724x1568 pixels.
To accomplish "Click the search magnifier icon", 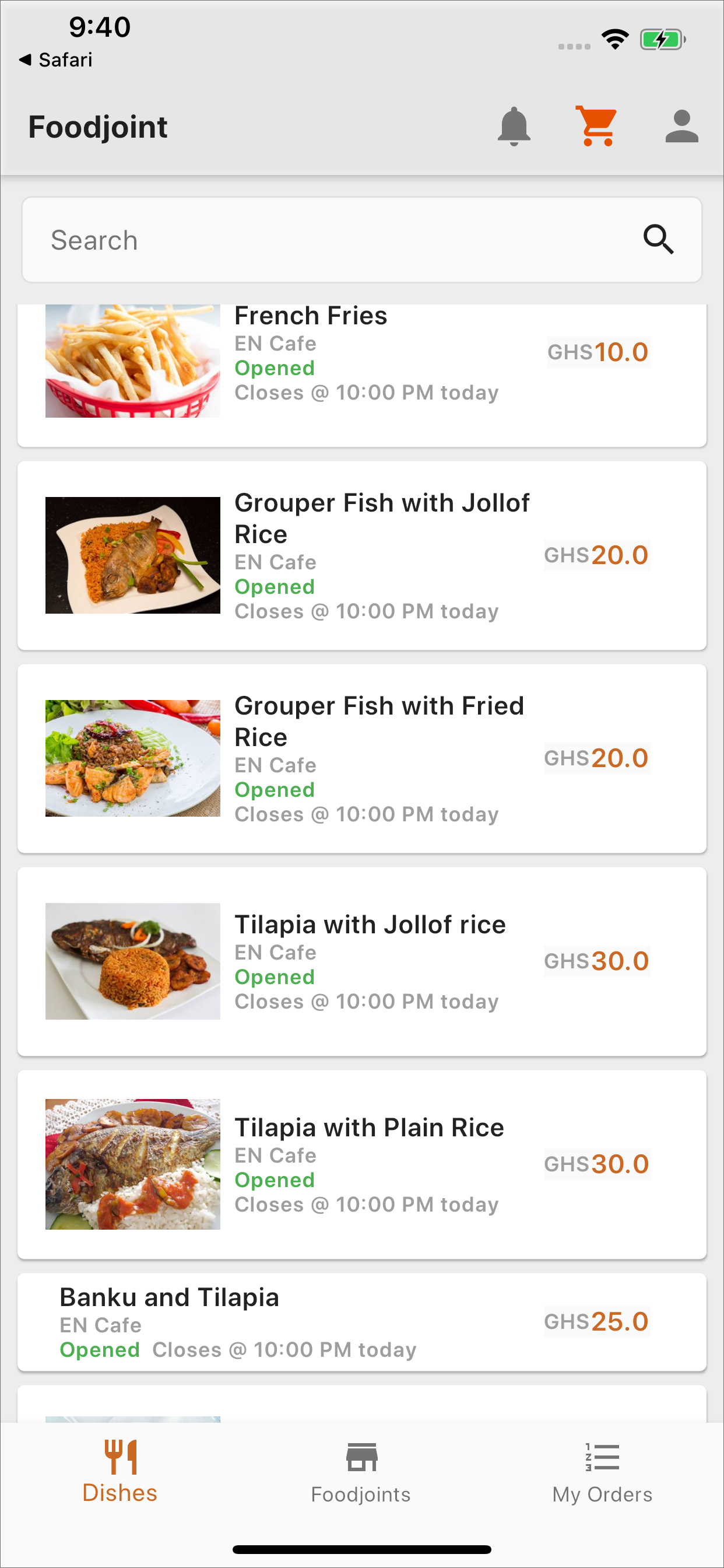I will point(660,239).
